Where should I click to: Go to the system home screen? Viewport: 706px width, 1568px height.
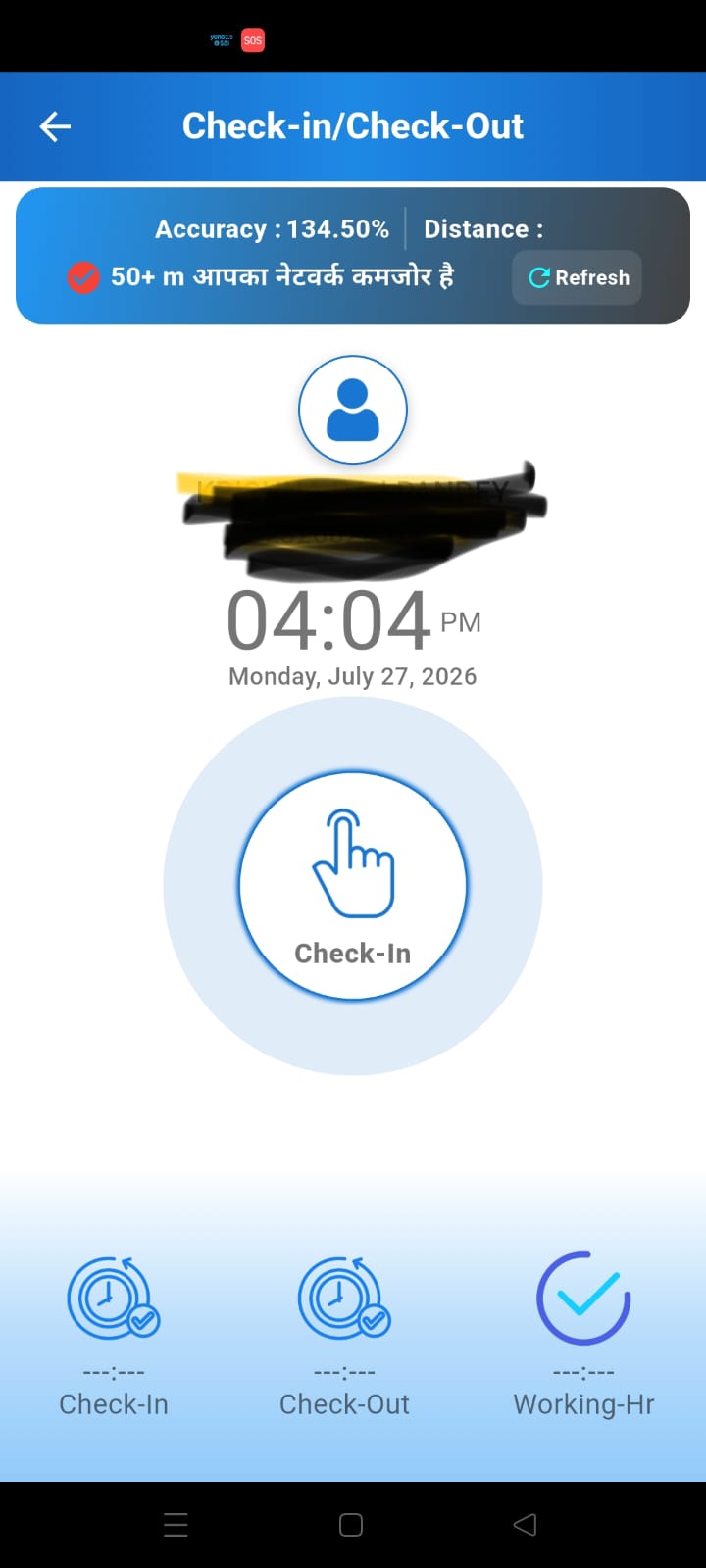351,1524
